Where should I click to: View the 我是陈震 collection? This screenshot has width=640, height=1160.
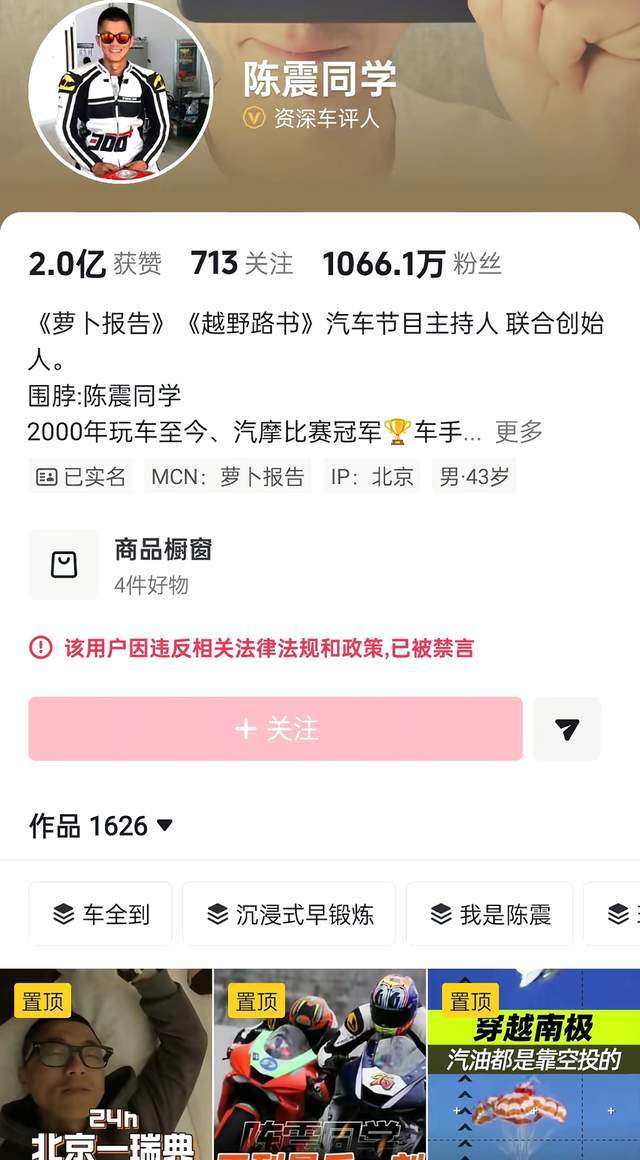[489, 914]
